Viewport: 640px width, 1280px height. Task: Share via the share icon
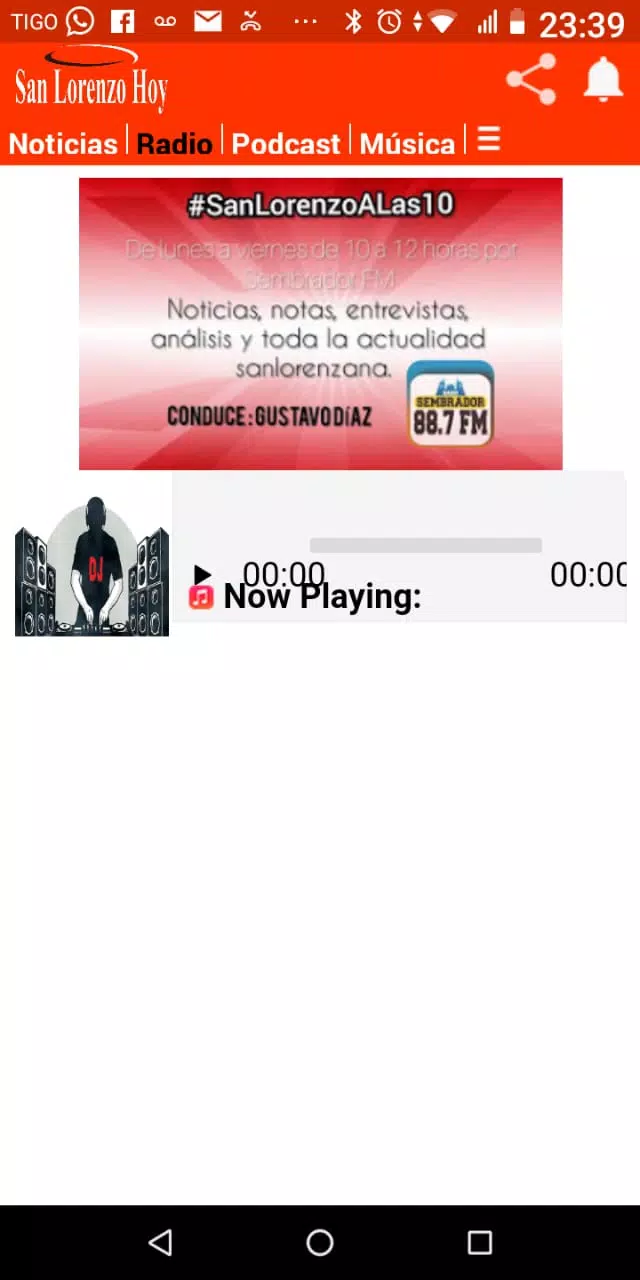click(x=531, y=79)
